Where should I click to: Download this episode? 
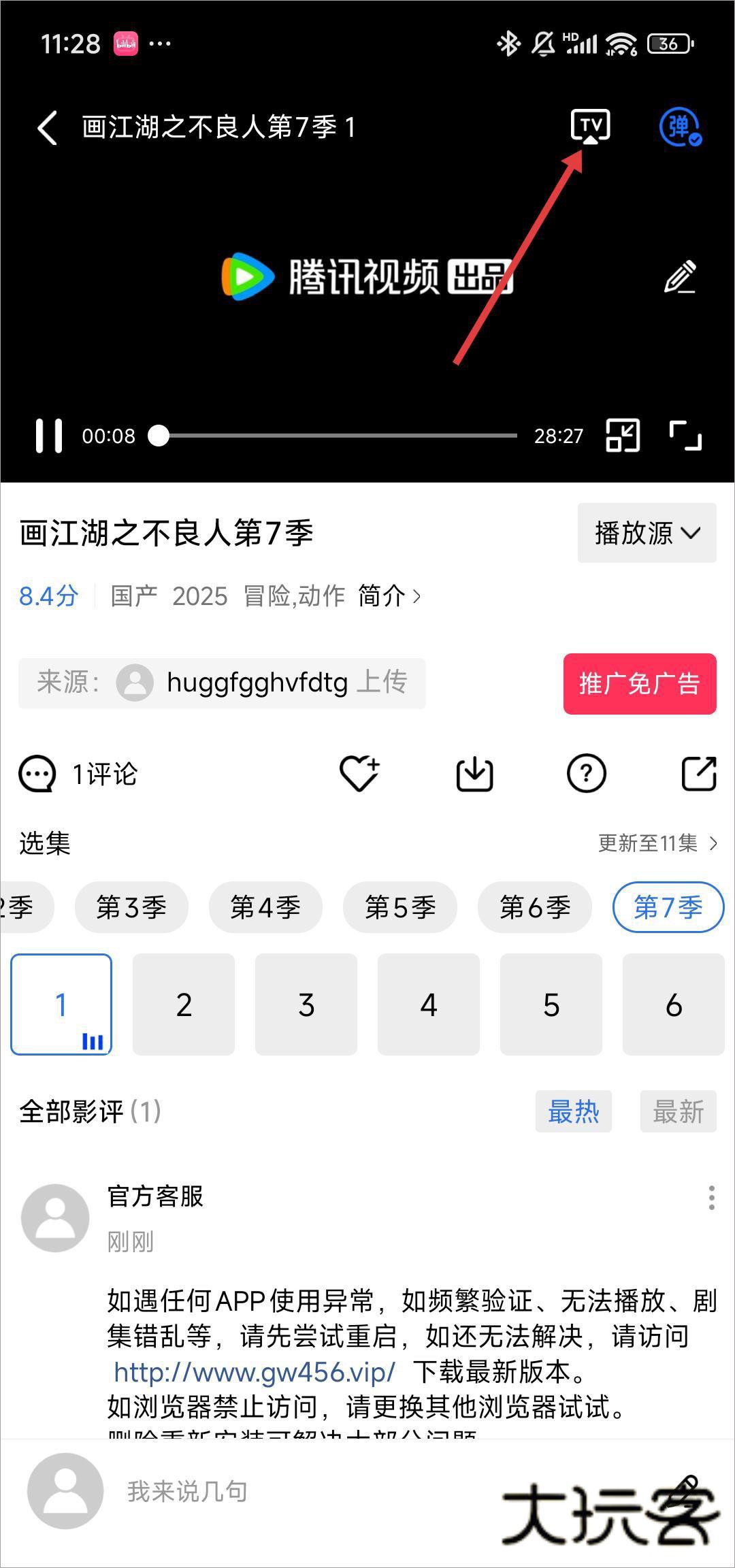pos(474,774)
